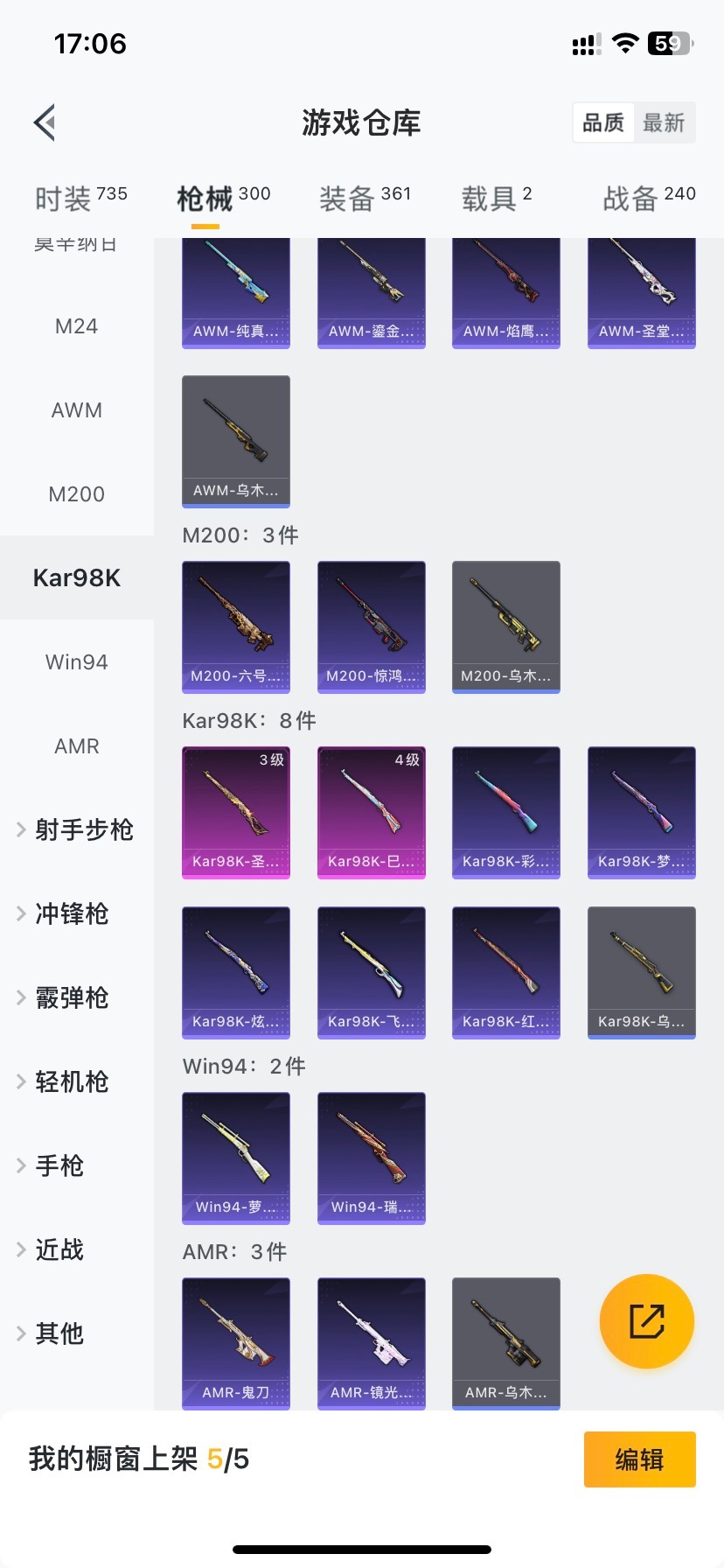Jump to Win94 category
This screenshot has height=1568, width=724.
coord(77,662)
